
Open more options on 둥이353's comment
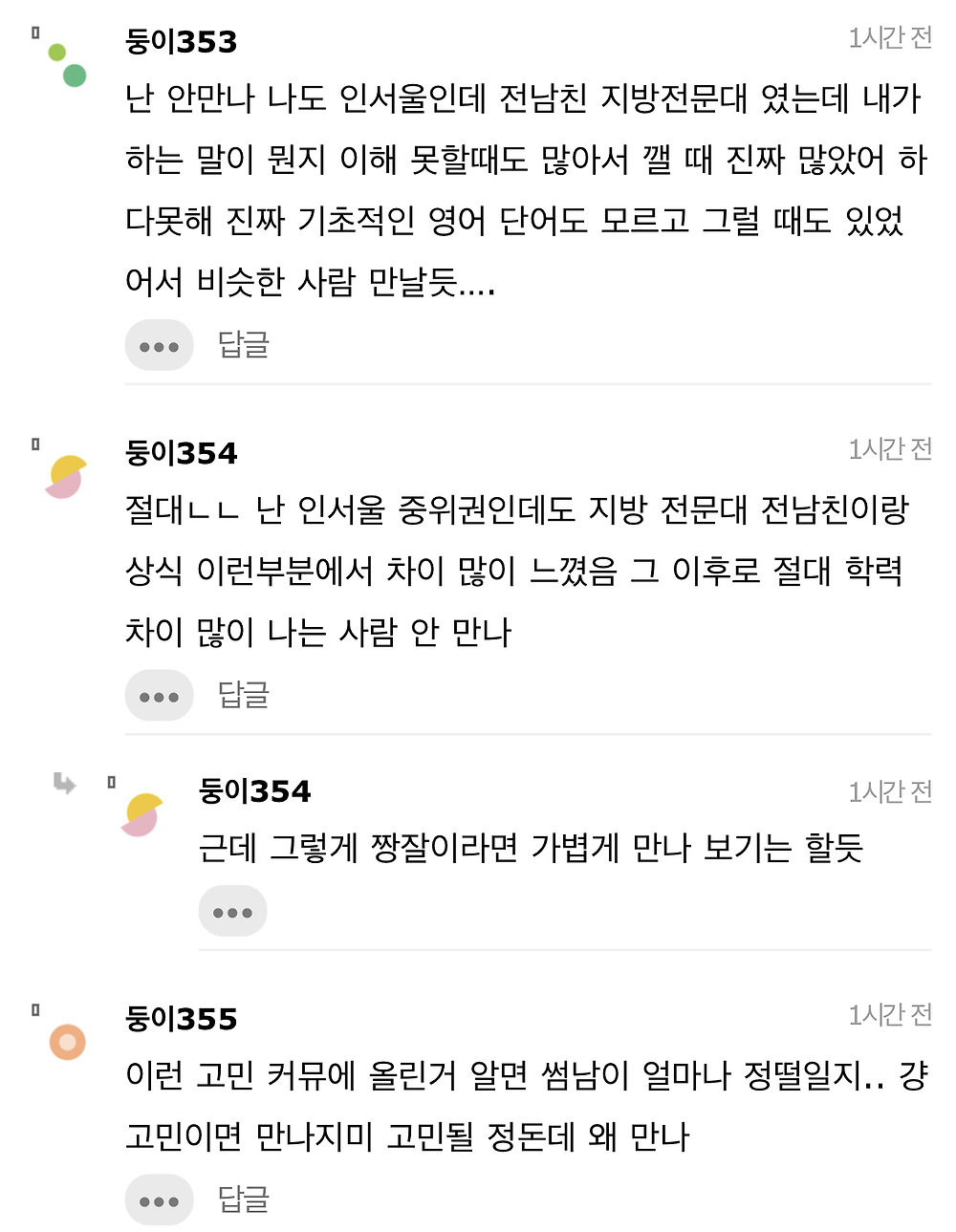[159, 345]
